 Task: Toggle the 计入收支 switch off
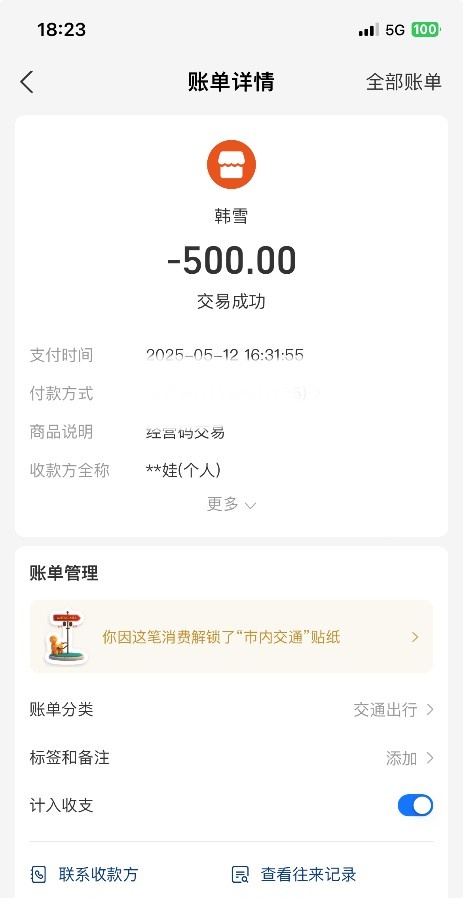tap(415, 805)
